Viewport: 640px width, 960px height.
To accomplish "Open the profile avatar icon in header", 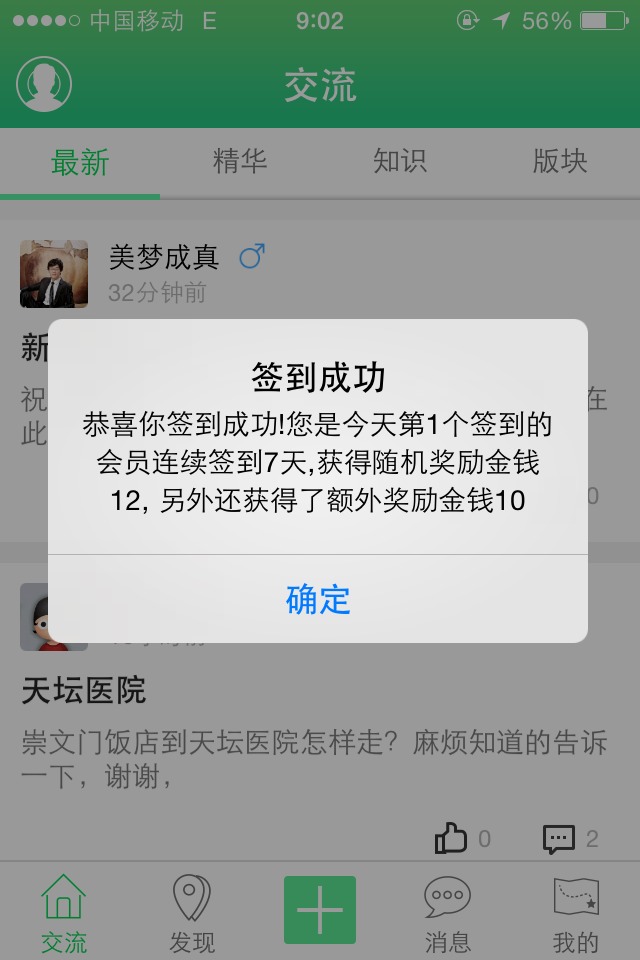I will [x=44, y=85].
